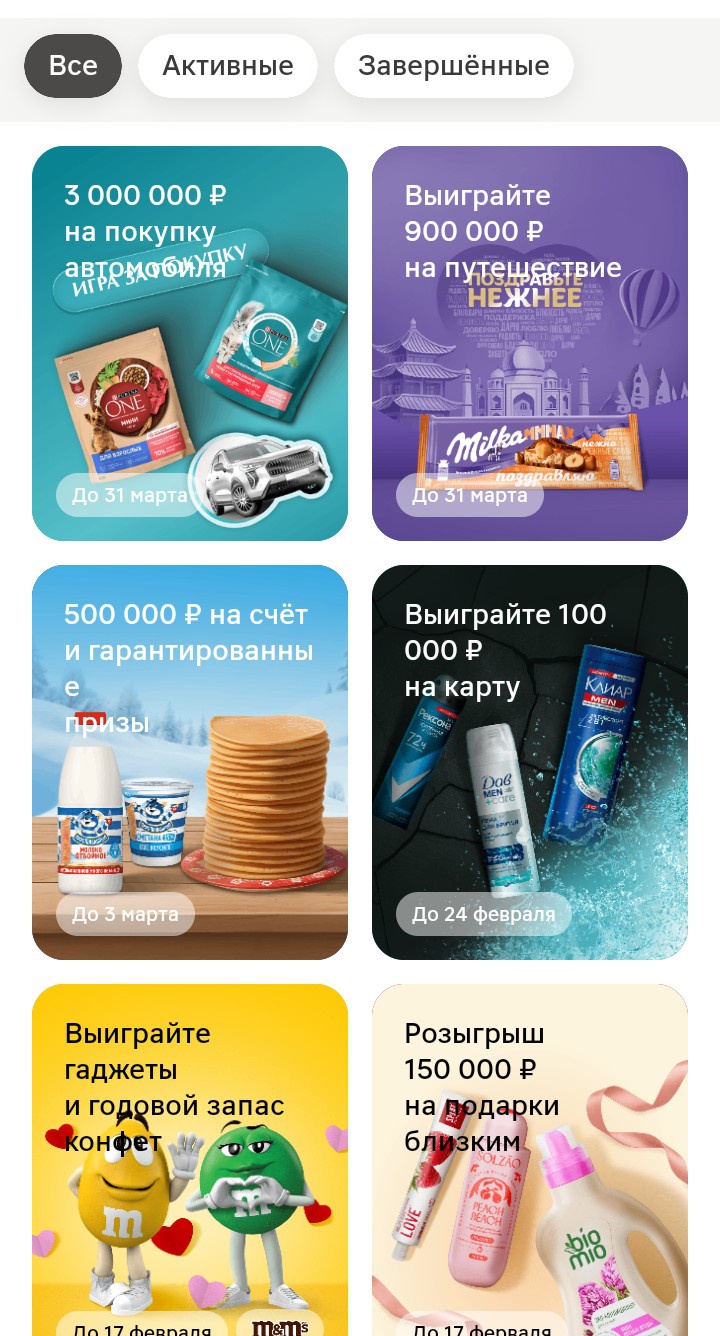Switch to the Активные filter
Viewport: 720px width, 1336px height.
pos(228,66)
